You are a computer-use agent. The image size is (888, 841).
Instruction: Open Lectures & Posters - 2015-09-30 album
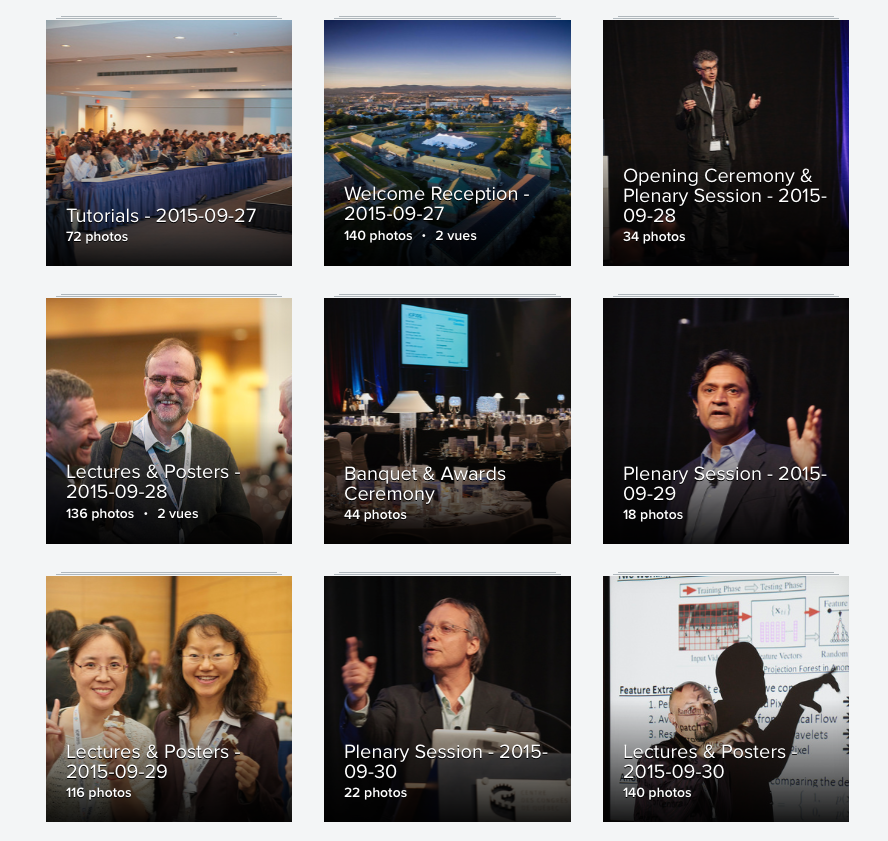click(x=725, y=699)
